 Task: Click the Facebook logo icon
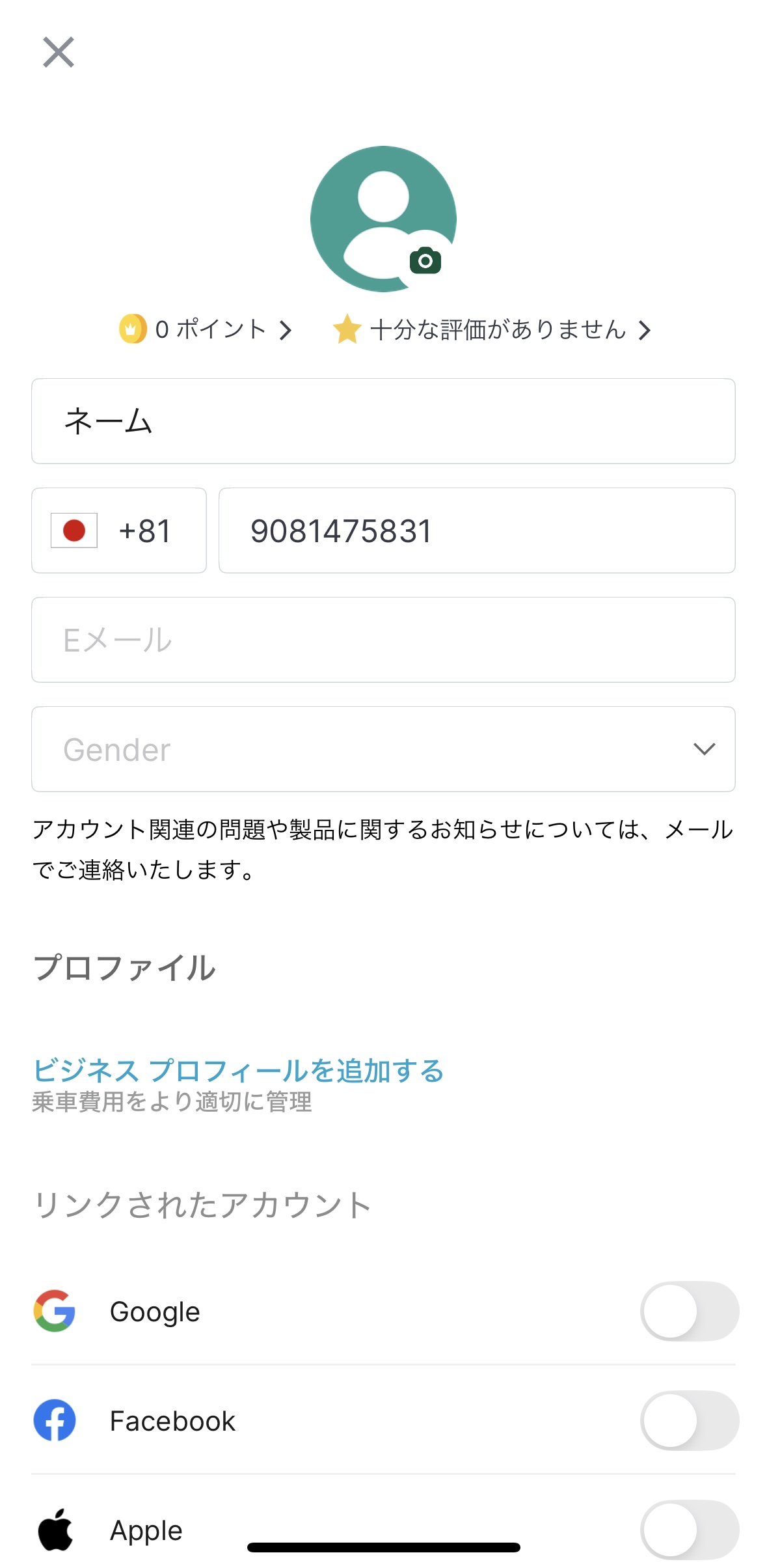pyautogui.click(x=55, y=1420)
